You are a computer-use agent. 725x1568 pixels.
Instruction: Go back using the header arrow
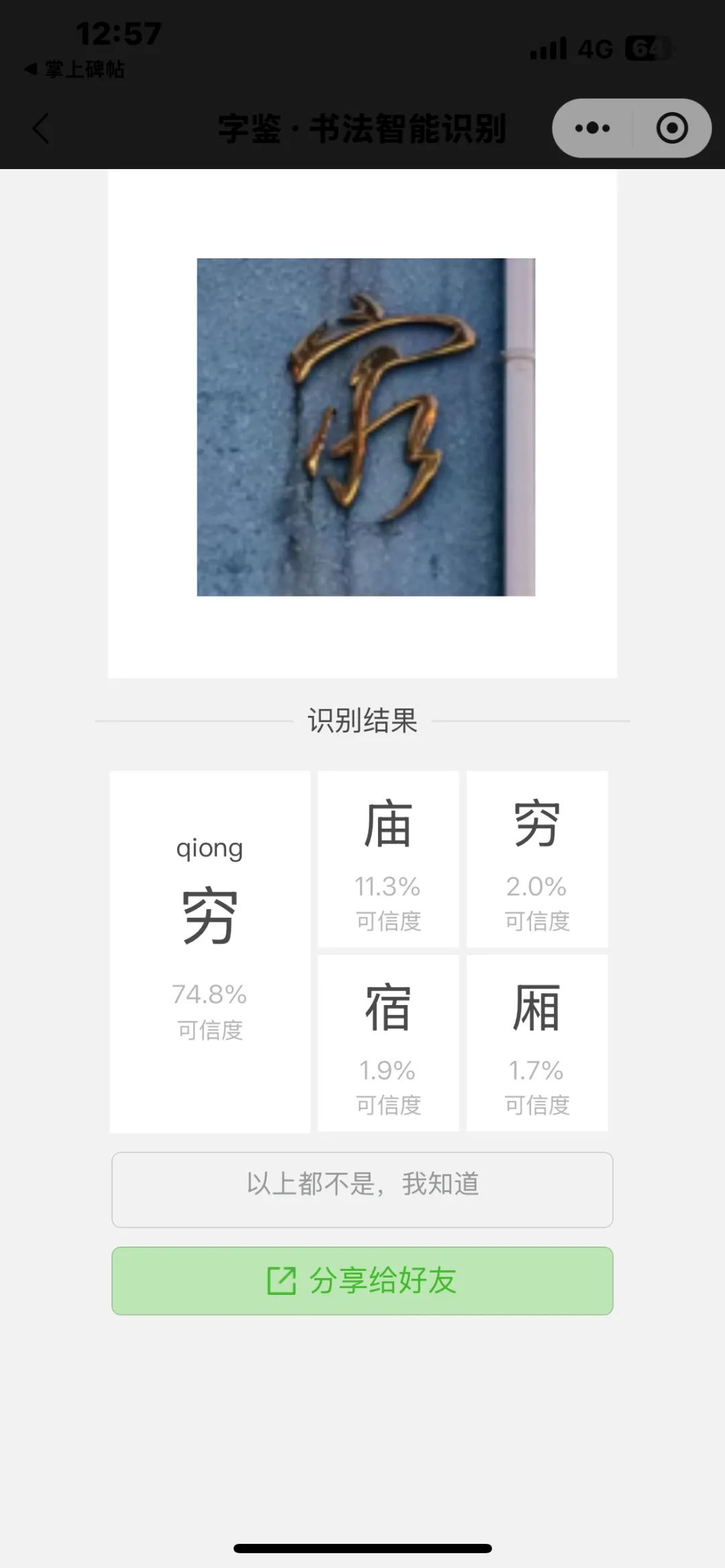pos(42,128)
